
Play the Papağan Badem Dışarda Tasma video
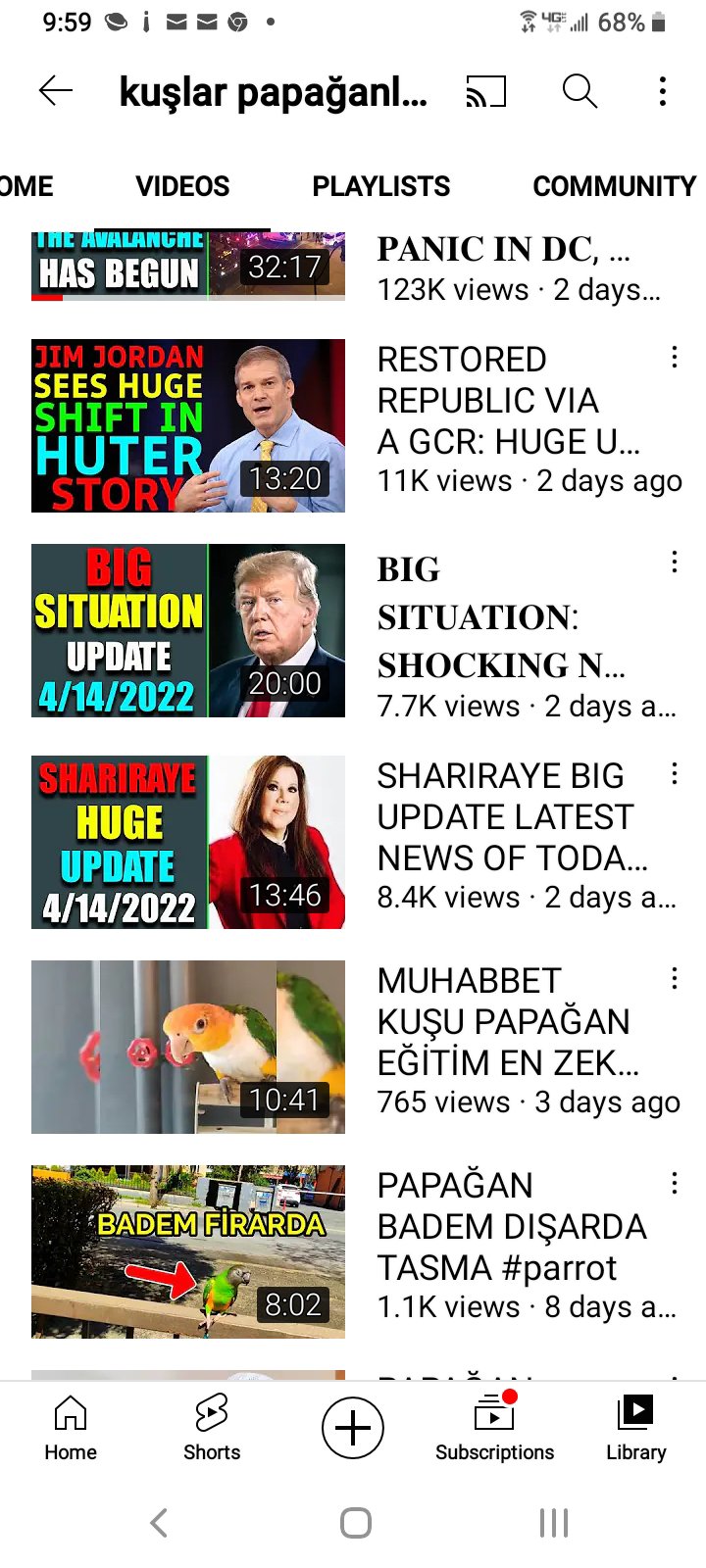[x=188, y=1251]
